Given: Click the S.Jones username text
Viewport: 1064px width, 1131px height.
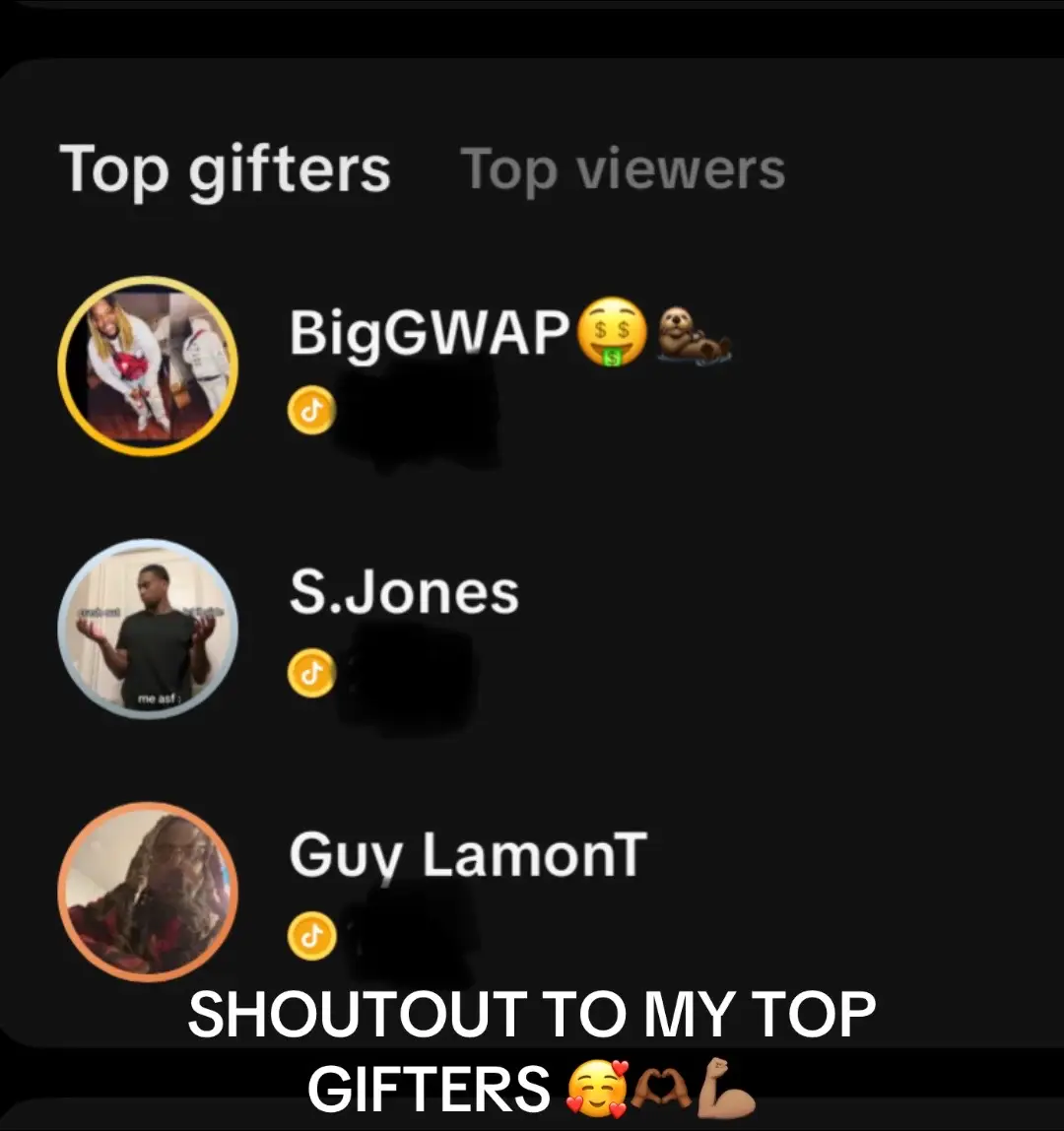Looking at the screenshot, I should [404, 592].
